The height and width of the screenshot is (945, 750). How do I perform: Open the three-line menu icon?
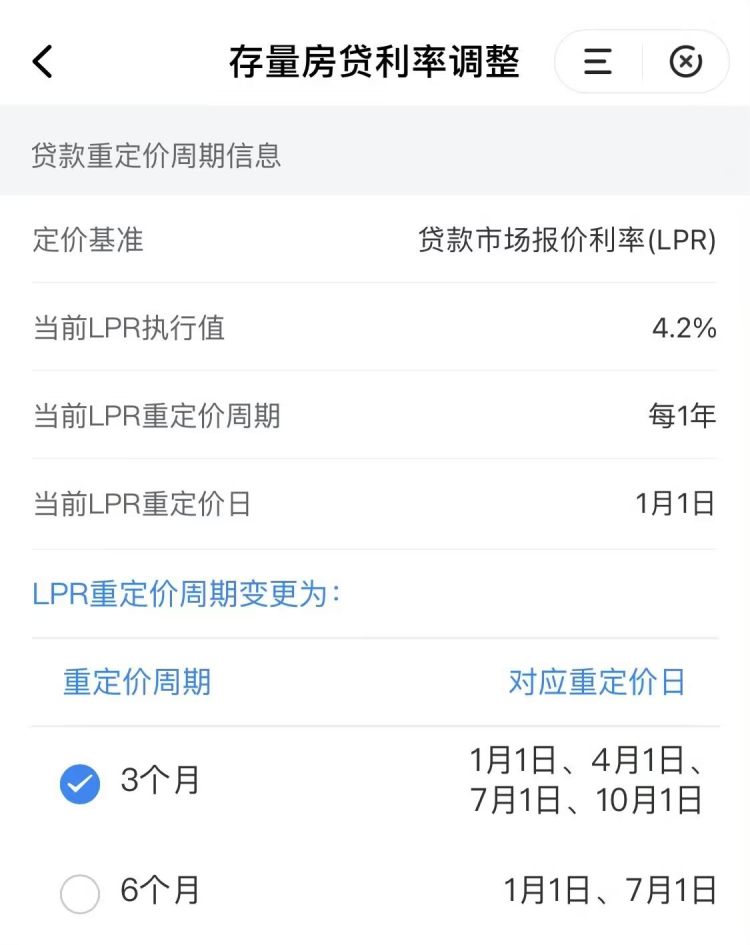(x=598, y=62)
